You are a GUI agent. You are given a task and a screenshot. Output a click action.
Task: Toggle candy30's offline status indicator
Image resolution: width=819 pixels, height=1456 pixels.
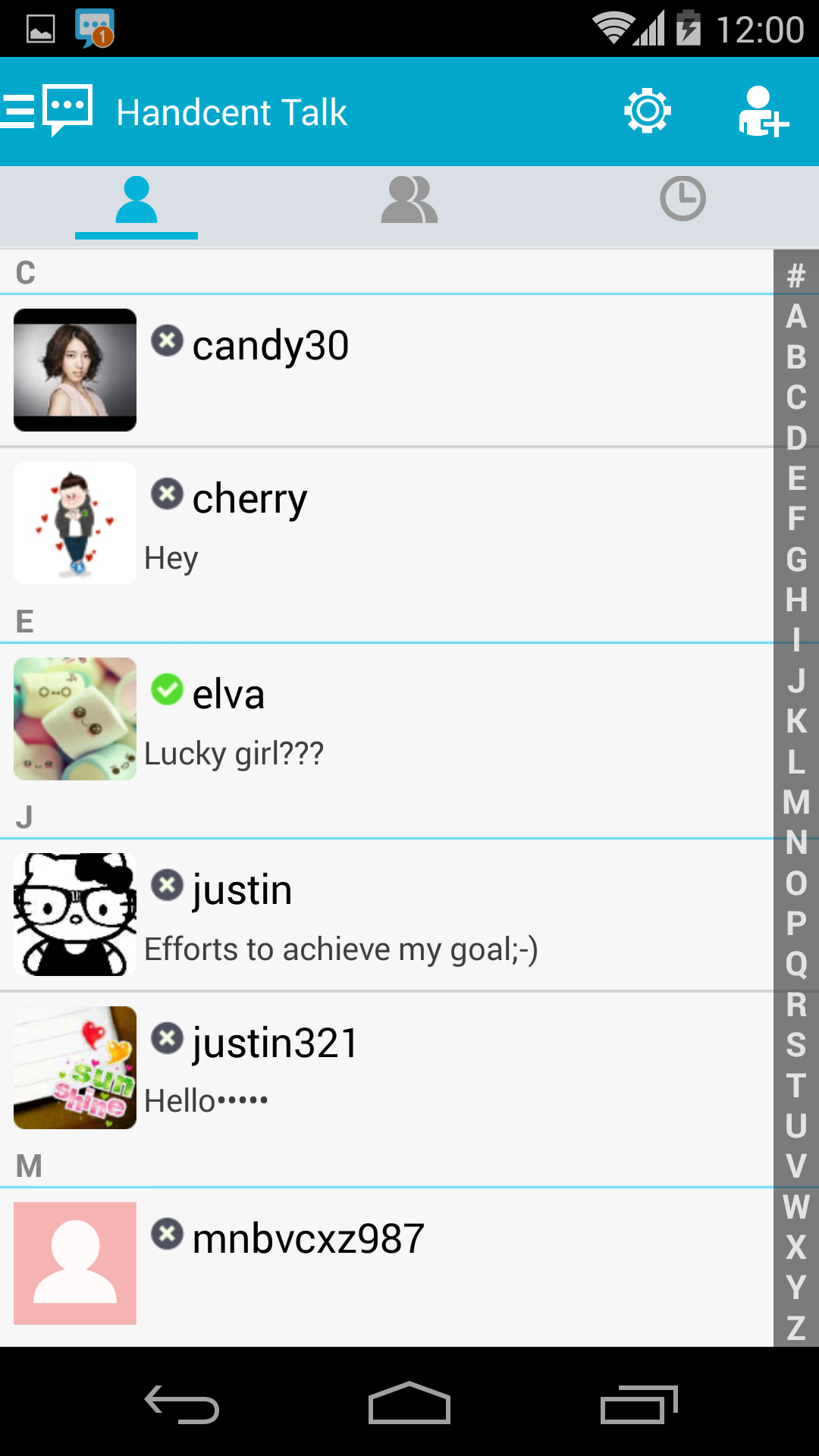click(x=167, y=342)
